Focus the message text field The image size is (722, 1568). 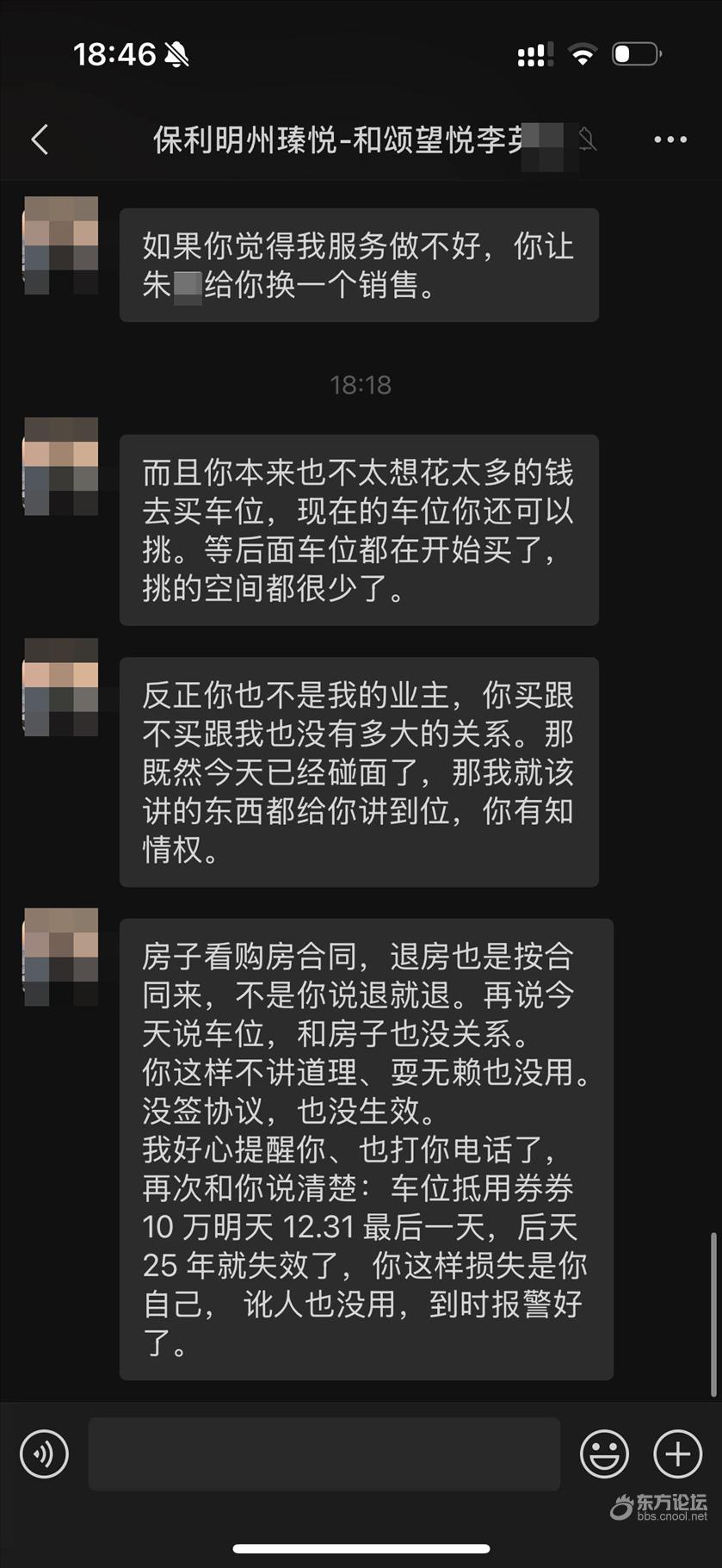point(324,1454)
